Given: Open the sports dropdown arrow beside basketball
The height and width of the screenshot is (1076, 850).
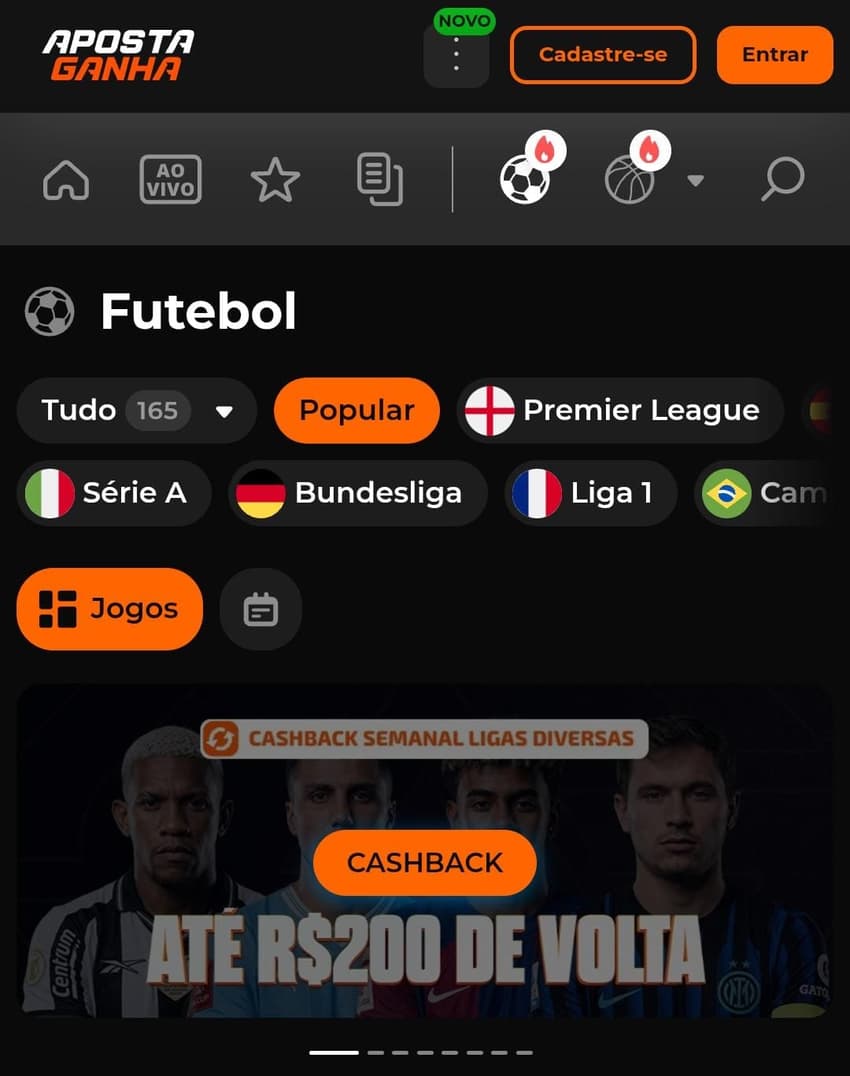Looking at the screenshot, I should (x=696, y=183).
